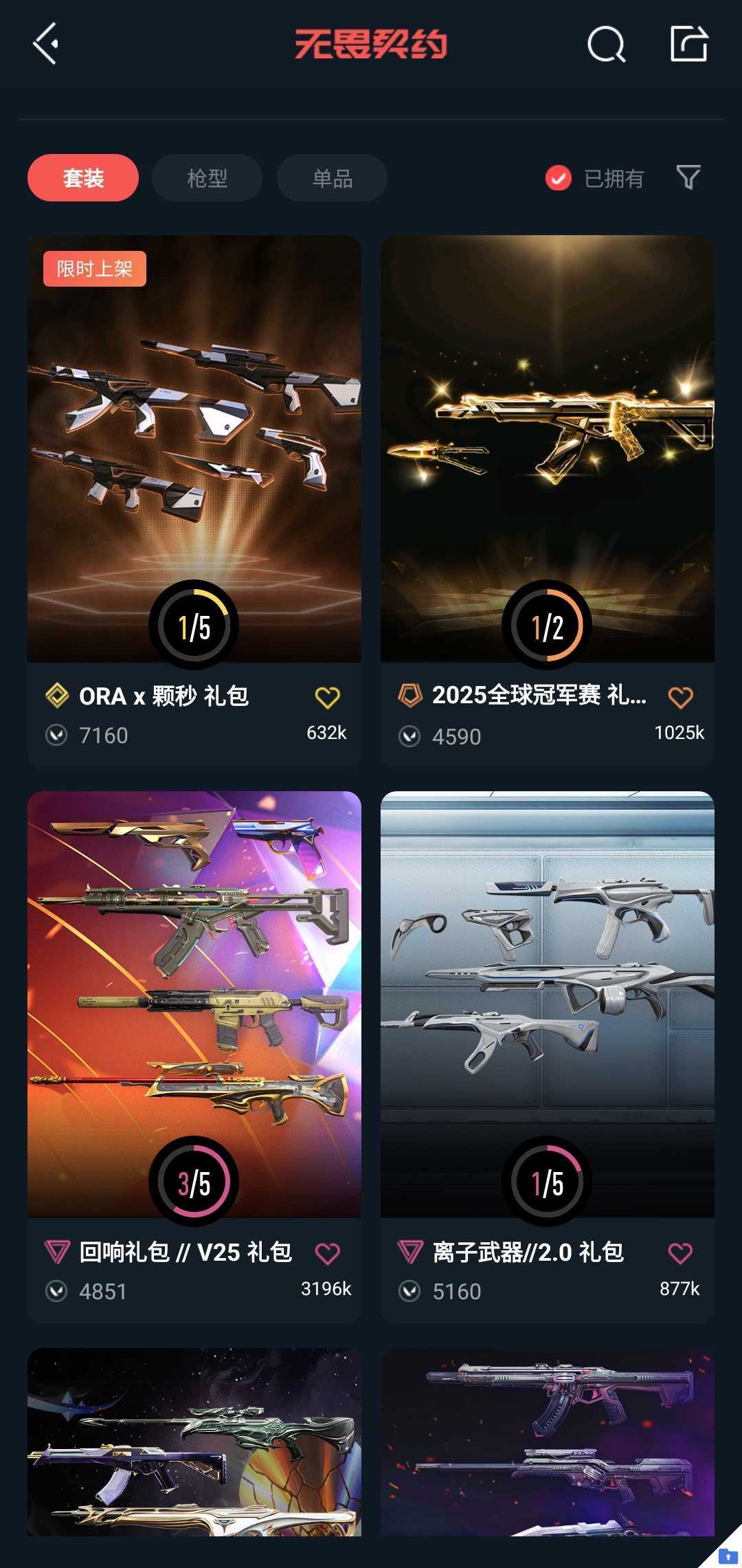742x1568 pixels.
Task: Open search with the magnifier icon
Action: [x=606, y=45]
